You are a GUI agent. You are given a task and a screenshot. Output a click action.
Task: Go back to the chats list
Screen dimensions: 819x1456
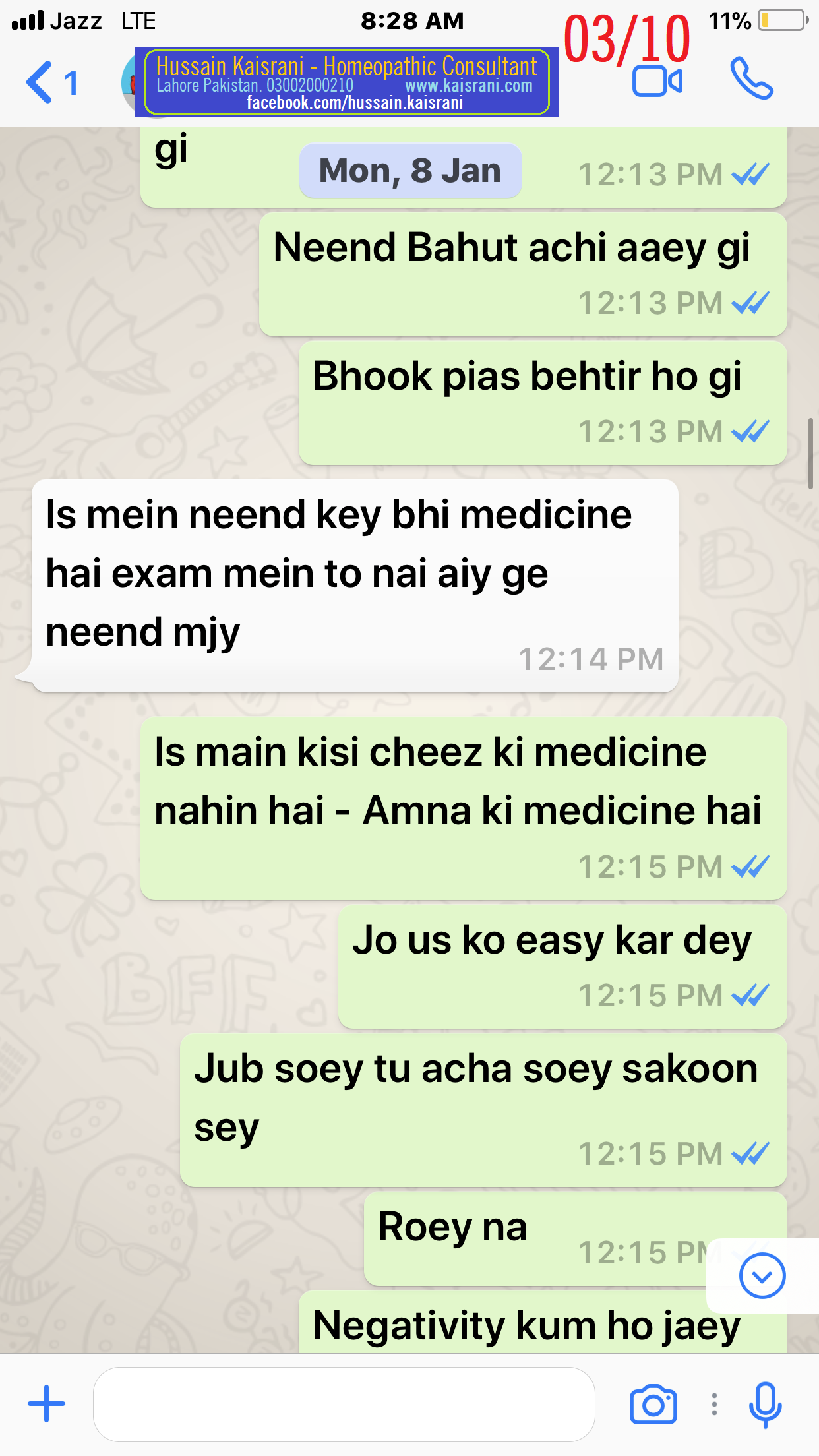[x=51, y=82]
